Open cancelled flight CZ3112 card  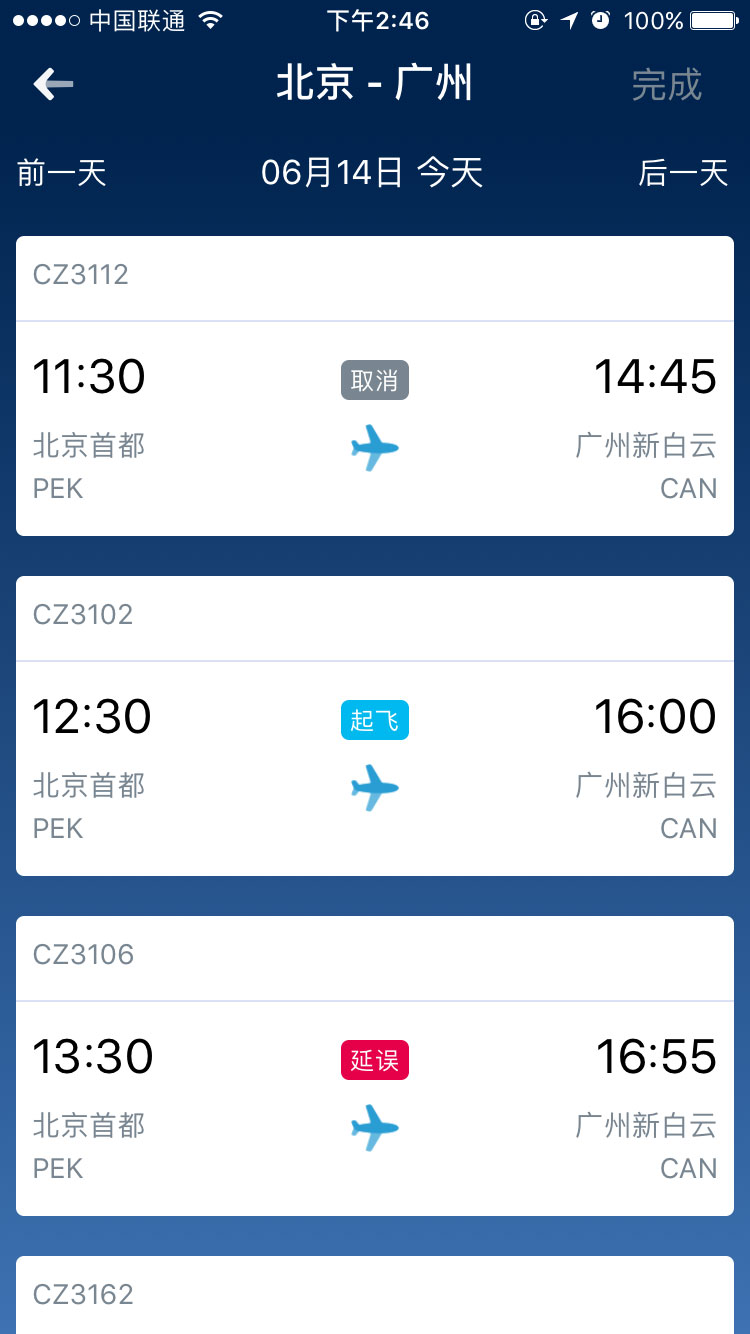[x=375, y=386]
